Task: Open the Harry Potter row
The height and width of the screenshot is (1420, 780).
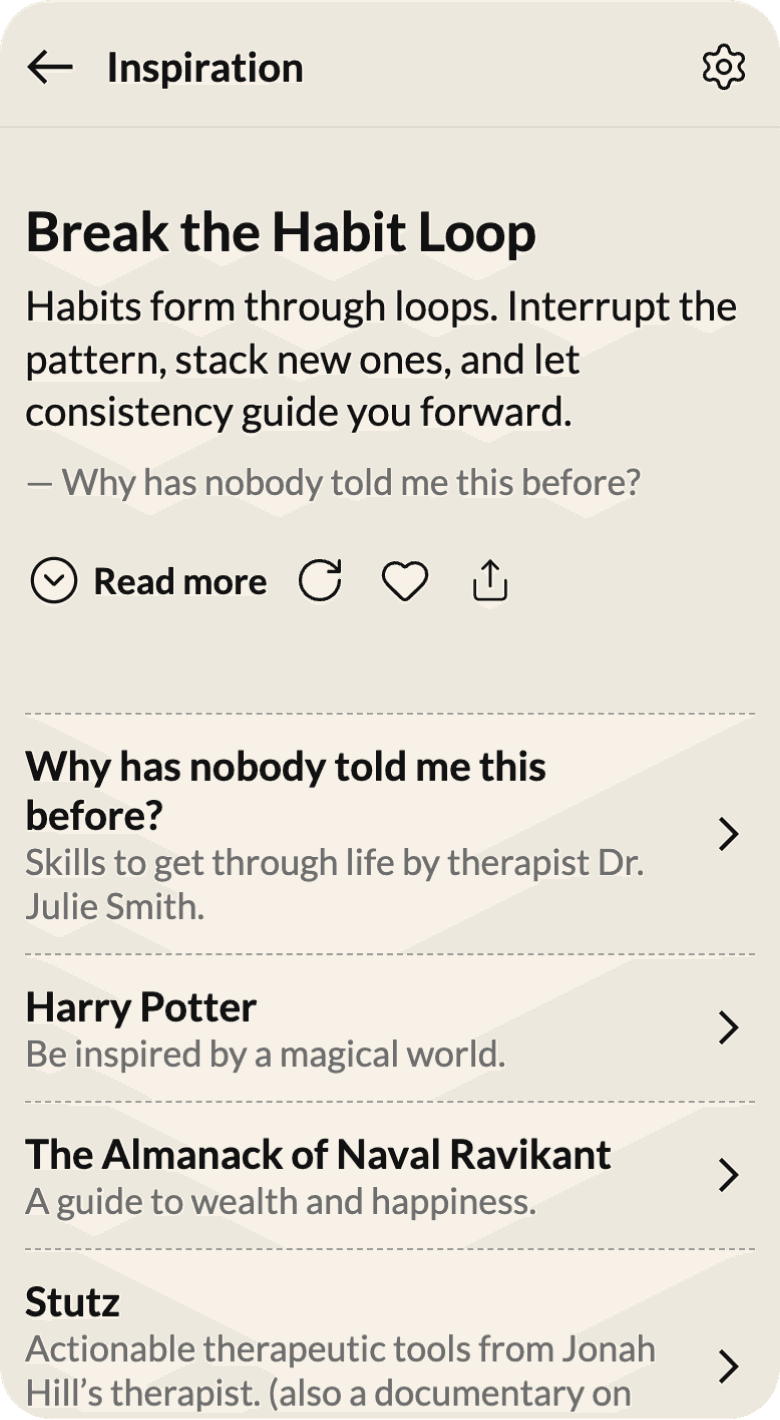Action: pos(390,1029)
